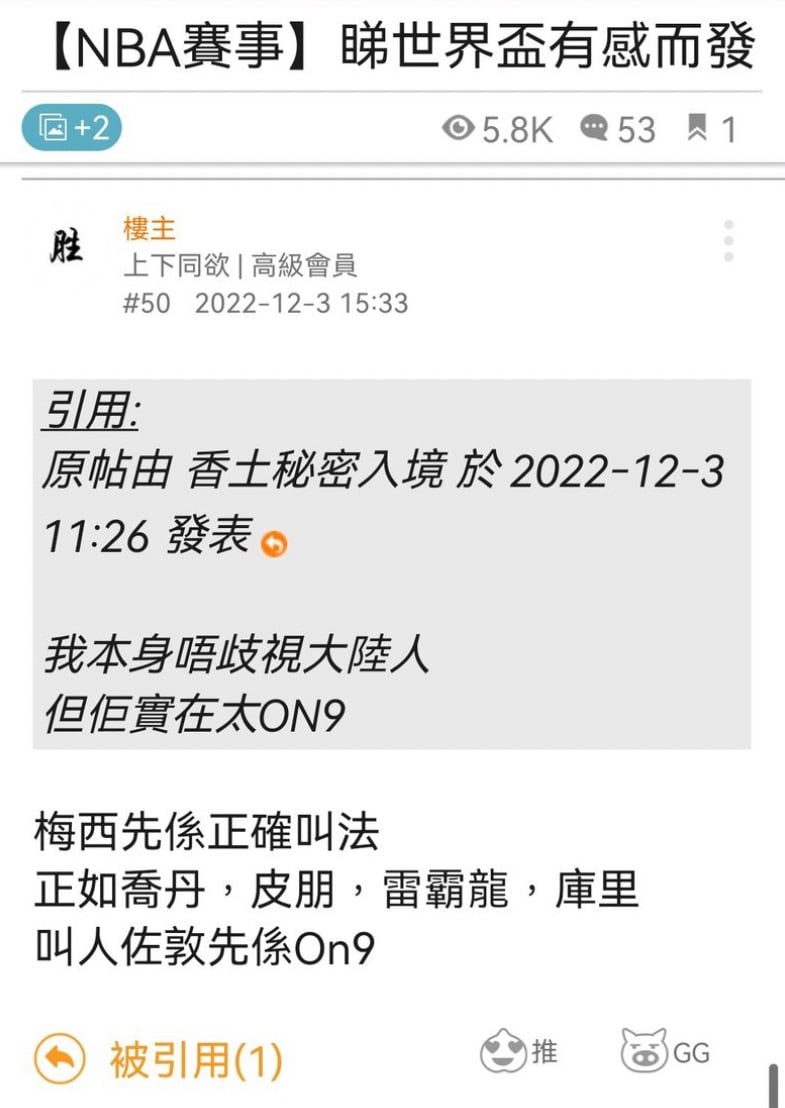Open the avatar of user 上下同欲
Viewport: 785px width, 1108px height.
66,247
